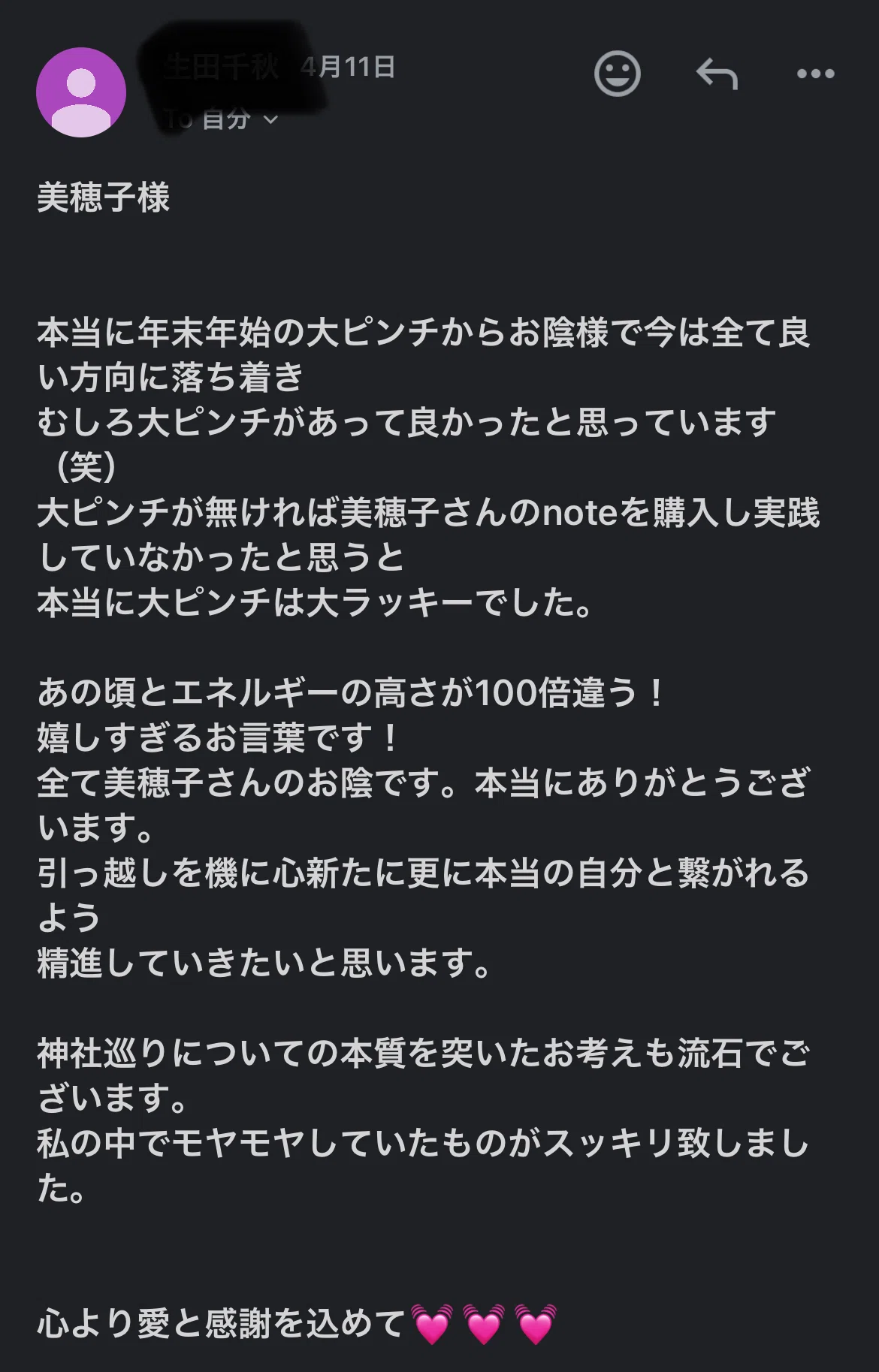Open the sender's purple profile avatar
Image resolution: width=879 pixels, height=1372 pixels.
[x=81, y=92]
